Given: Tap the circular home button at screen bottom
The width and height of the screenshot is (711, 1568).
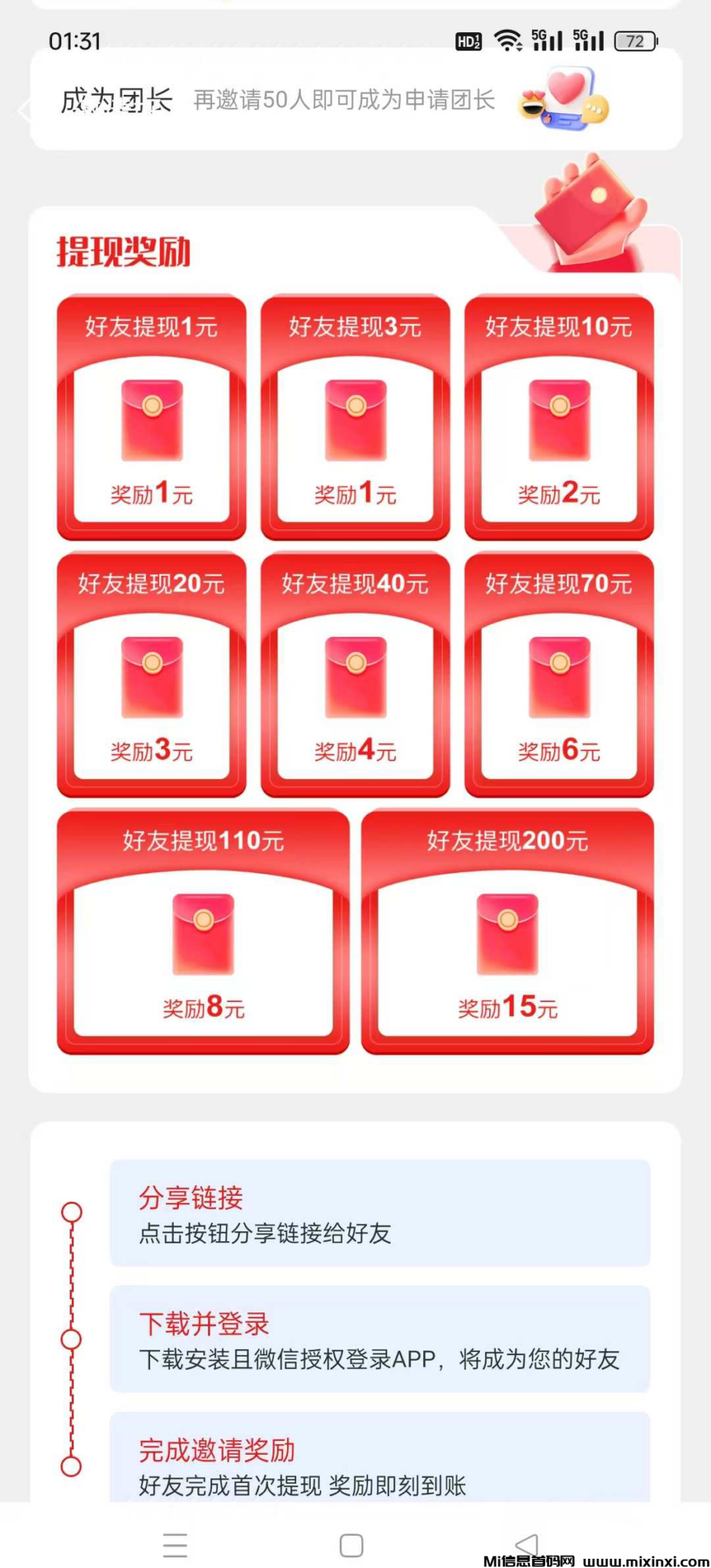Looking at the screenshot, I should [x=351, y=1545].
